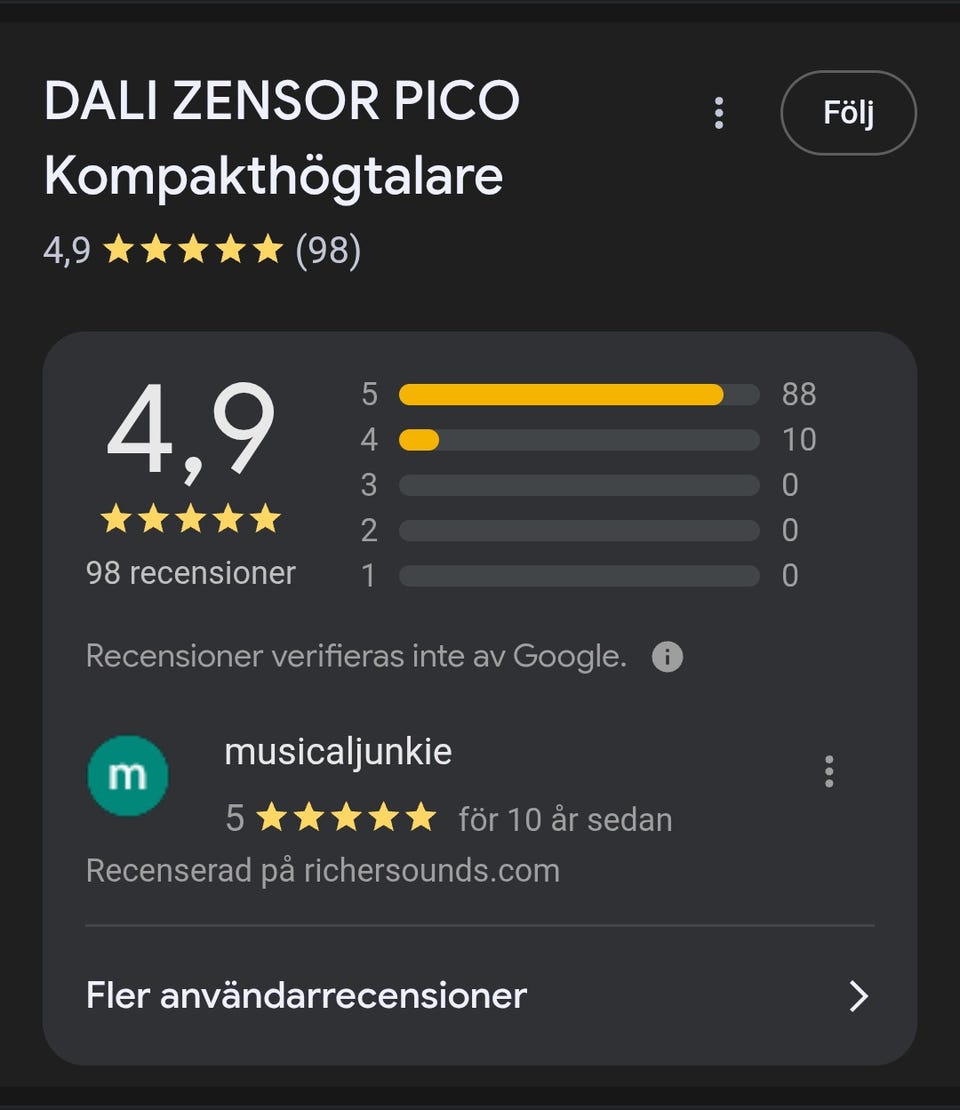This screenshot has height=1110, width=960.
Task: Click the 98 recensioner label
Action: 190,572
